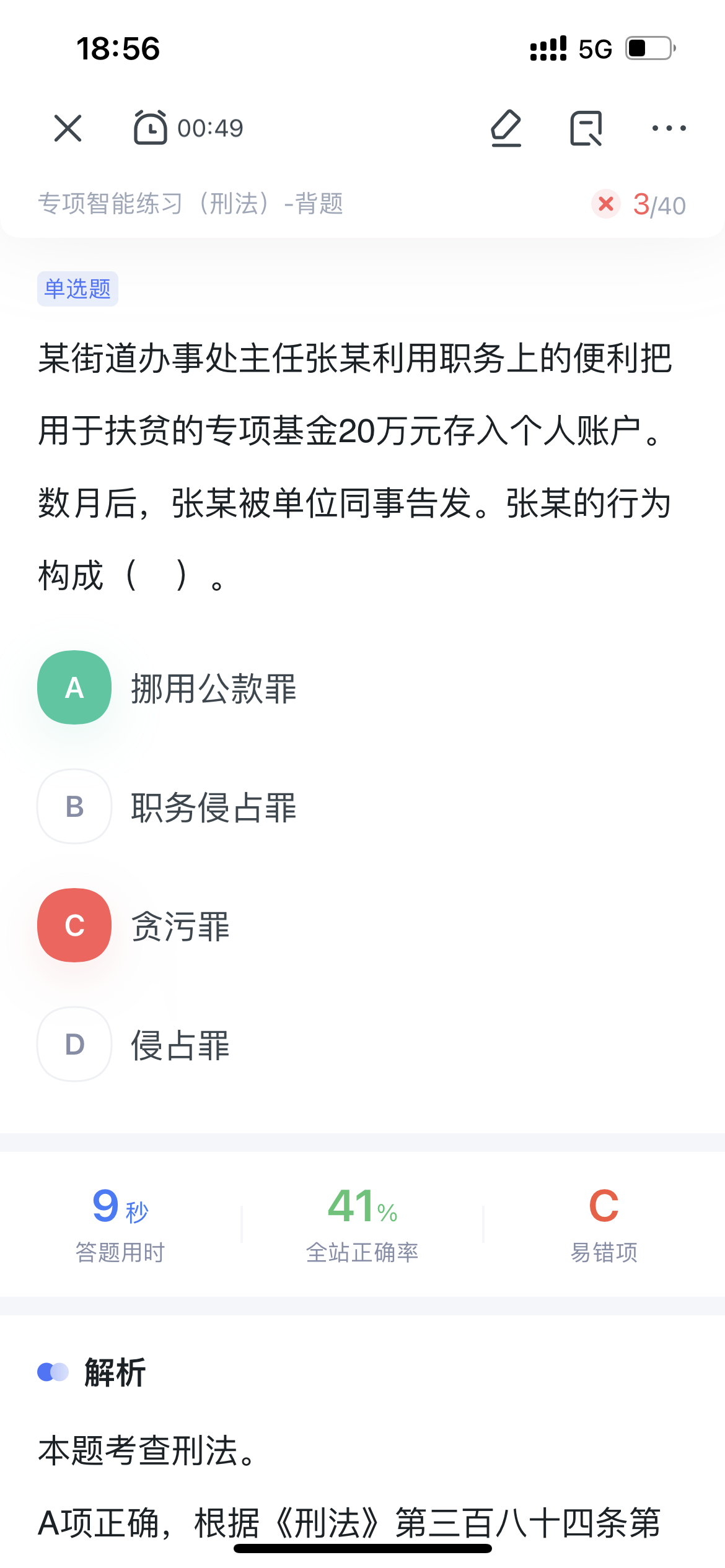Image resolution: width=725 pixels, height=1568 pixels.
Task: Tap the alarm clock timer icon
Action: 150,128
